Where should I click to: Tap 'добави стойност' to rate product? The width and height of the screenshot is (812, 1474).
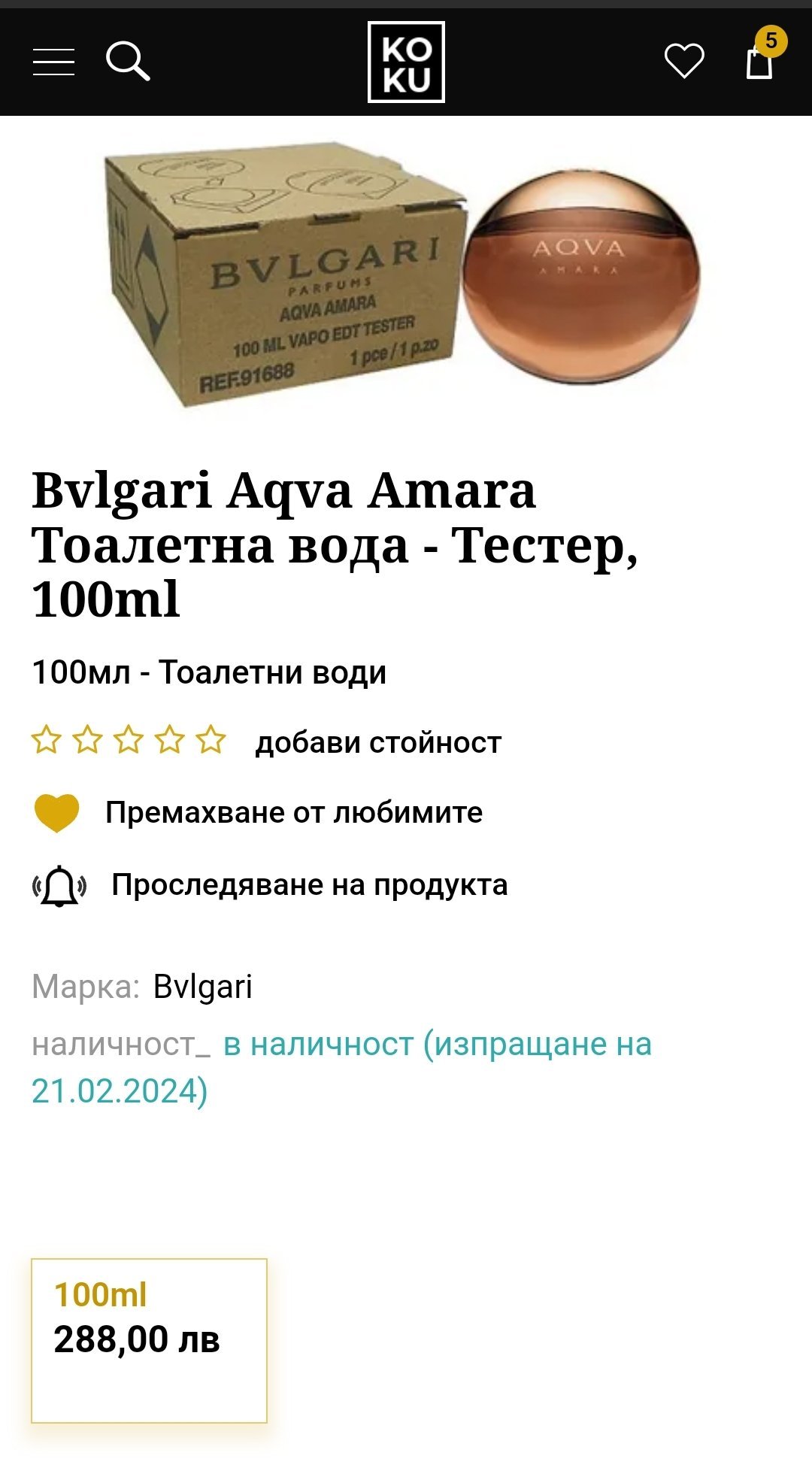378,743
